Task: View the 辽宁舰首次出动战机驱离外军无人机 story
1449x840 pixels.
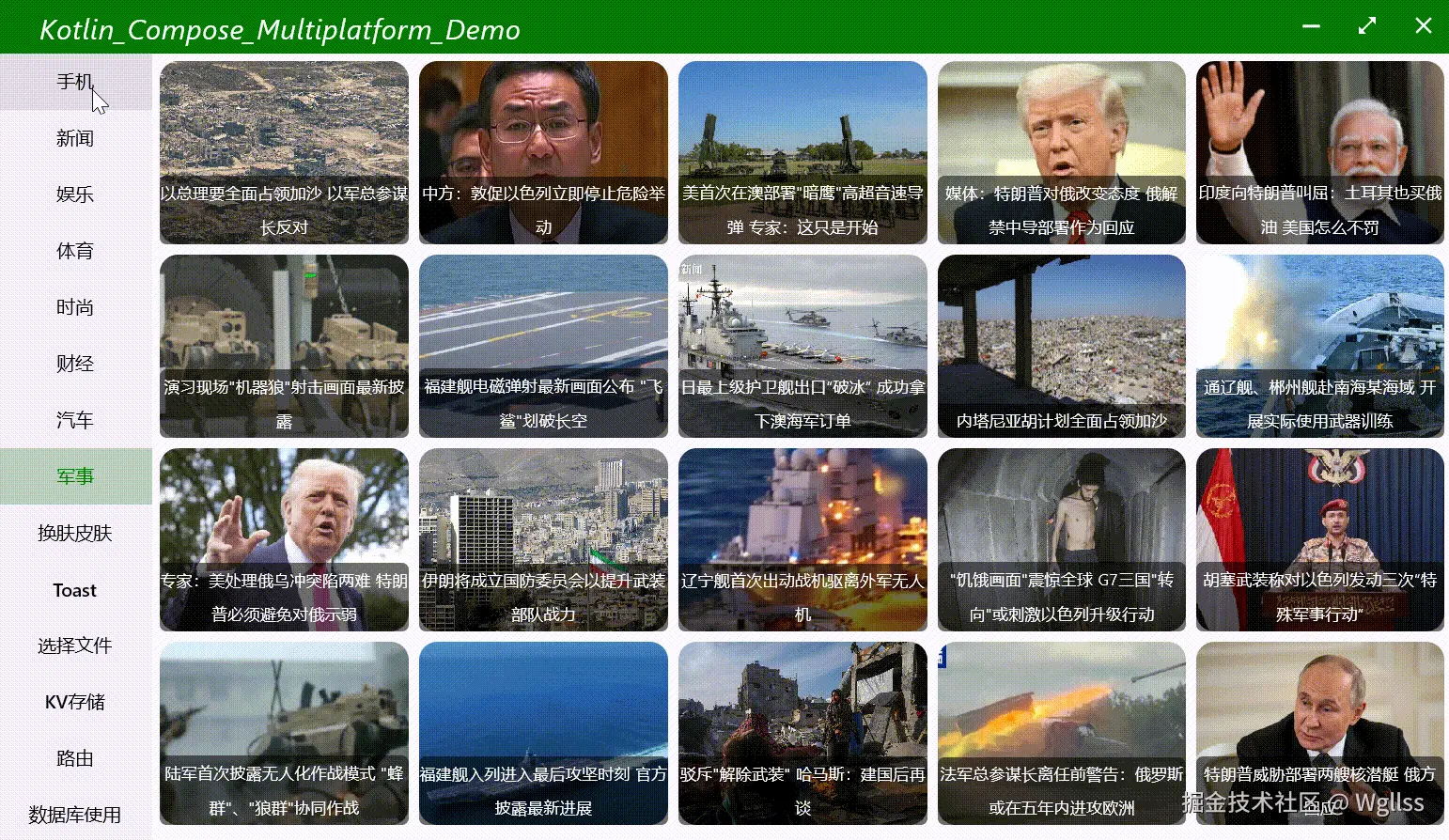Action: 802,540
